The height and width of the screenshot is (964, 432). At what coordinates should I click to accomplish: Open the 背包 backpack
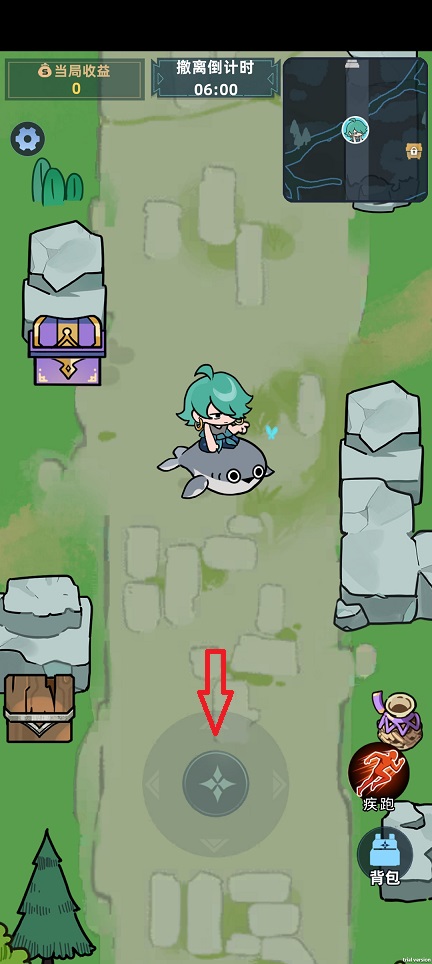(x=385, y=855)
